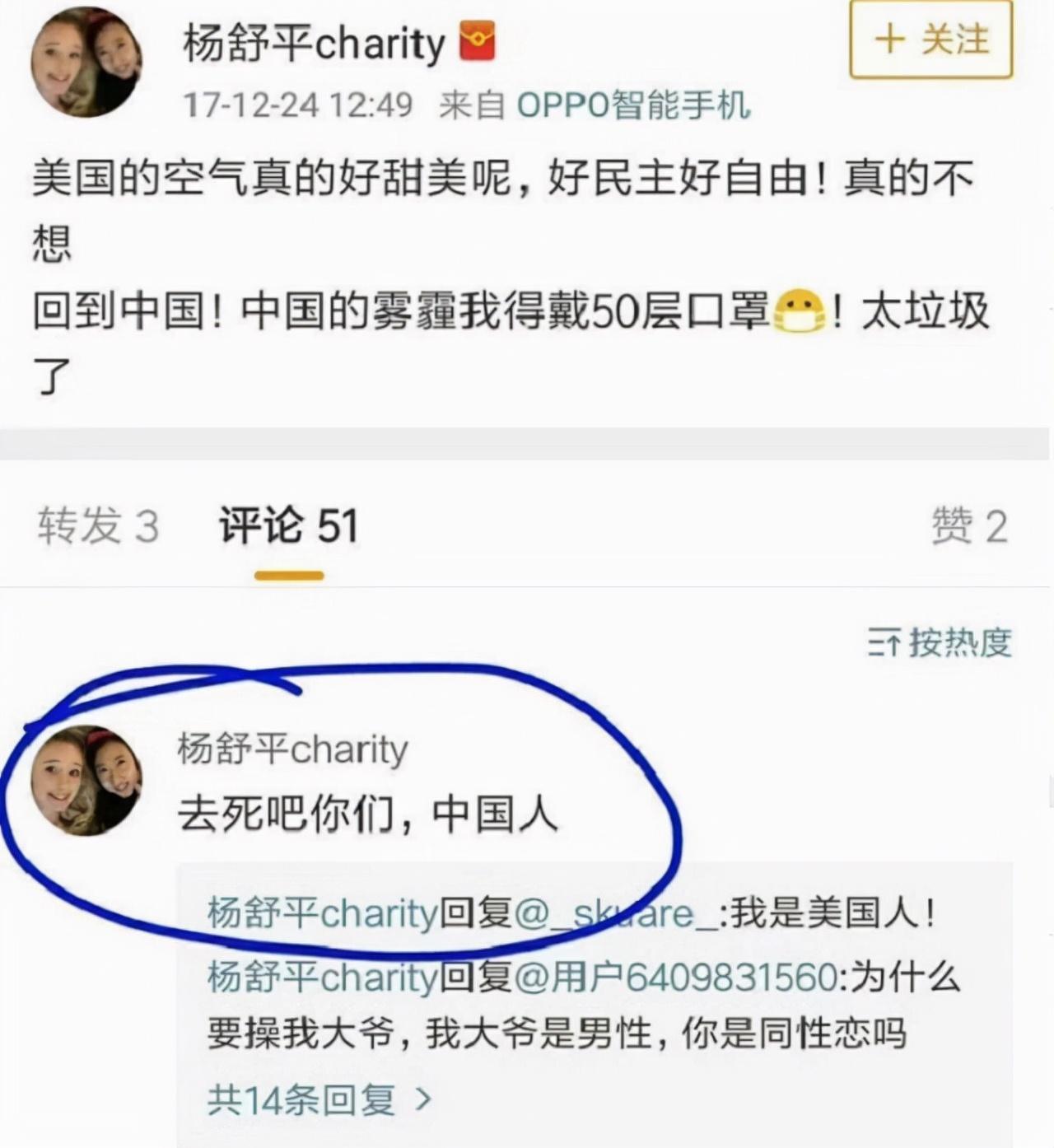Follow 杨舒平charity with the 关注 button
The image size is (1054, 1148).
[930, 40]
